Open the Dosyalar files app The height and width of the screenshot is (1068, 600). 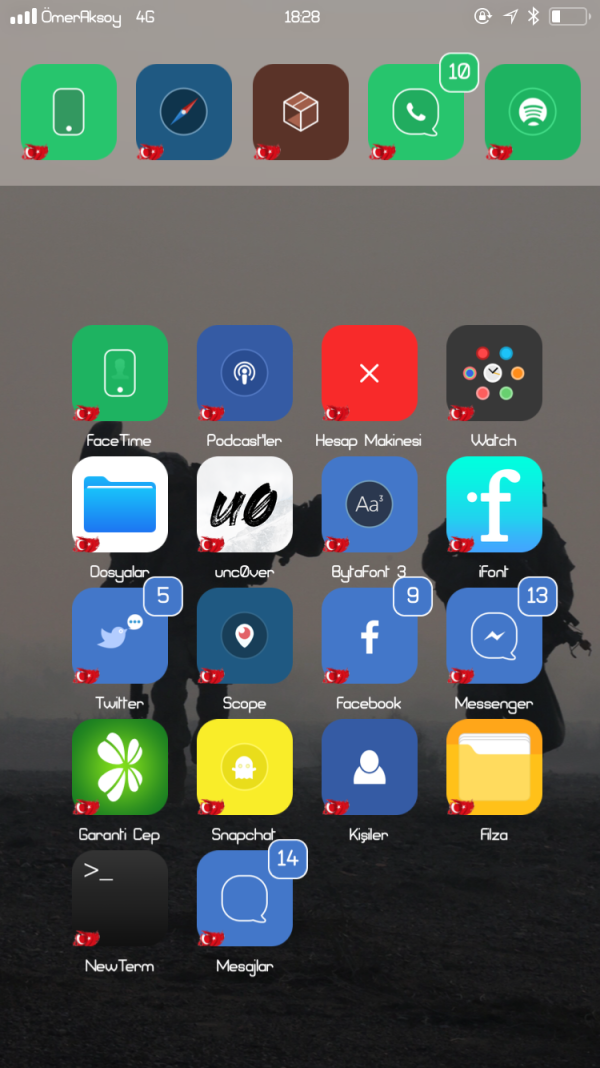pyautogui.click(x=120, y=504)
